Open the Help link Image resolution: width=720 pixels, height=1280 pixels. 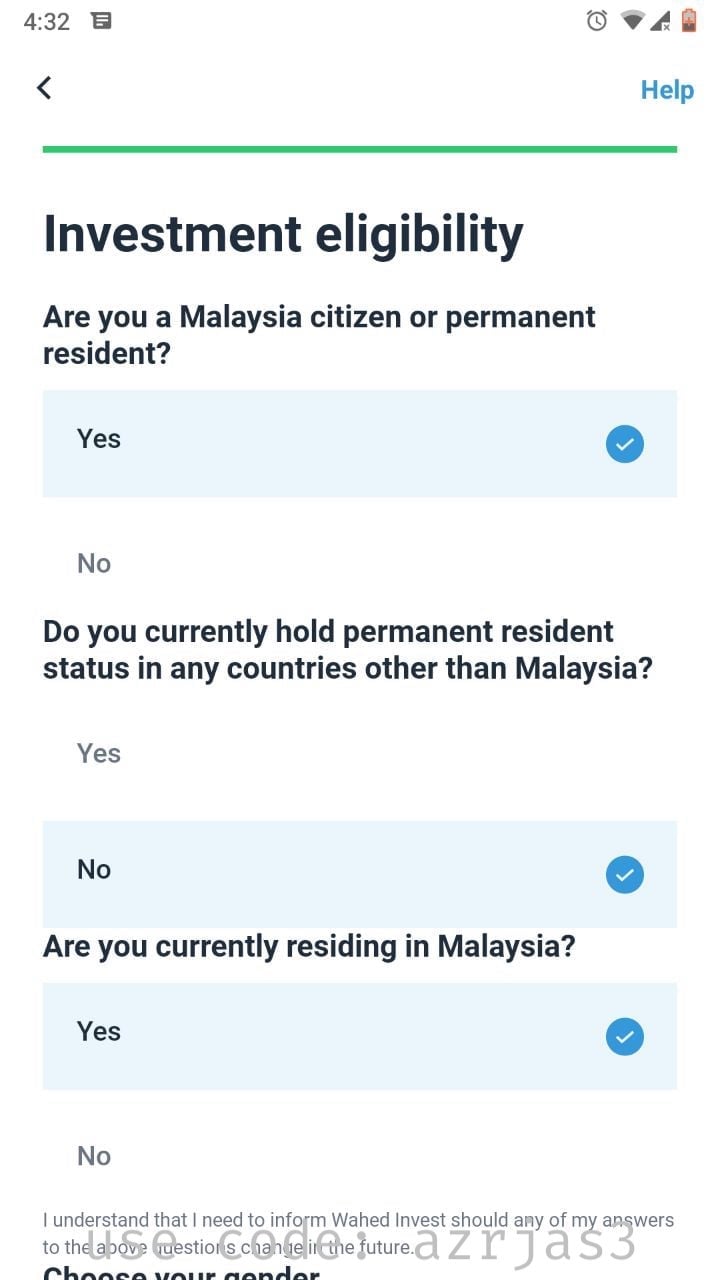667,90
